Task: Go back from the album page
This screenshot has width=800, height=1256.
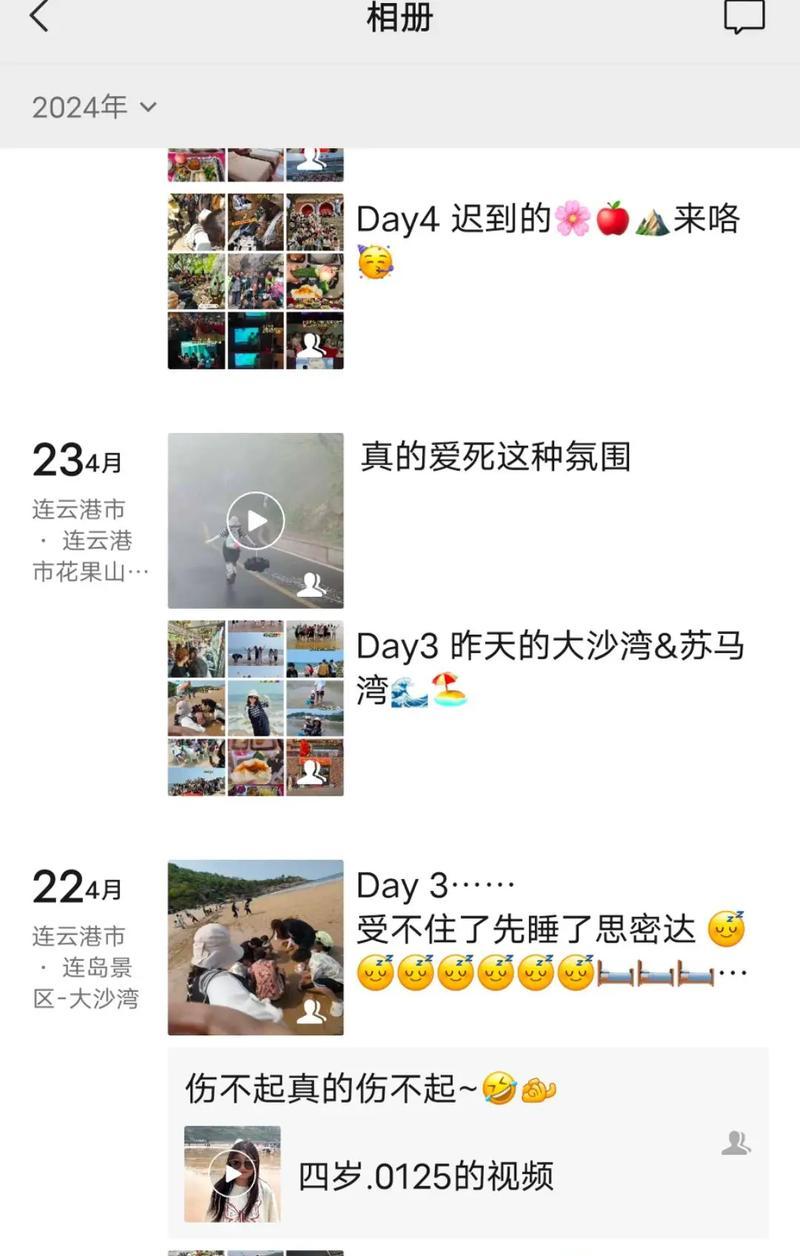Action: (x=39, y=17)
